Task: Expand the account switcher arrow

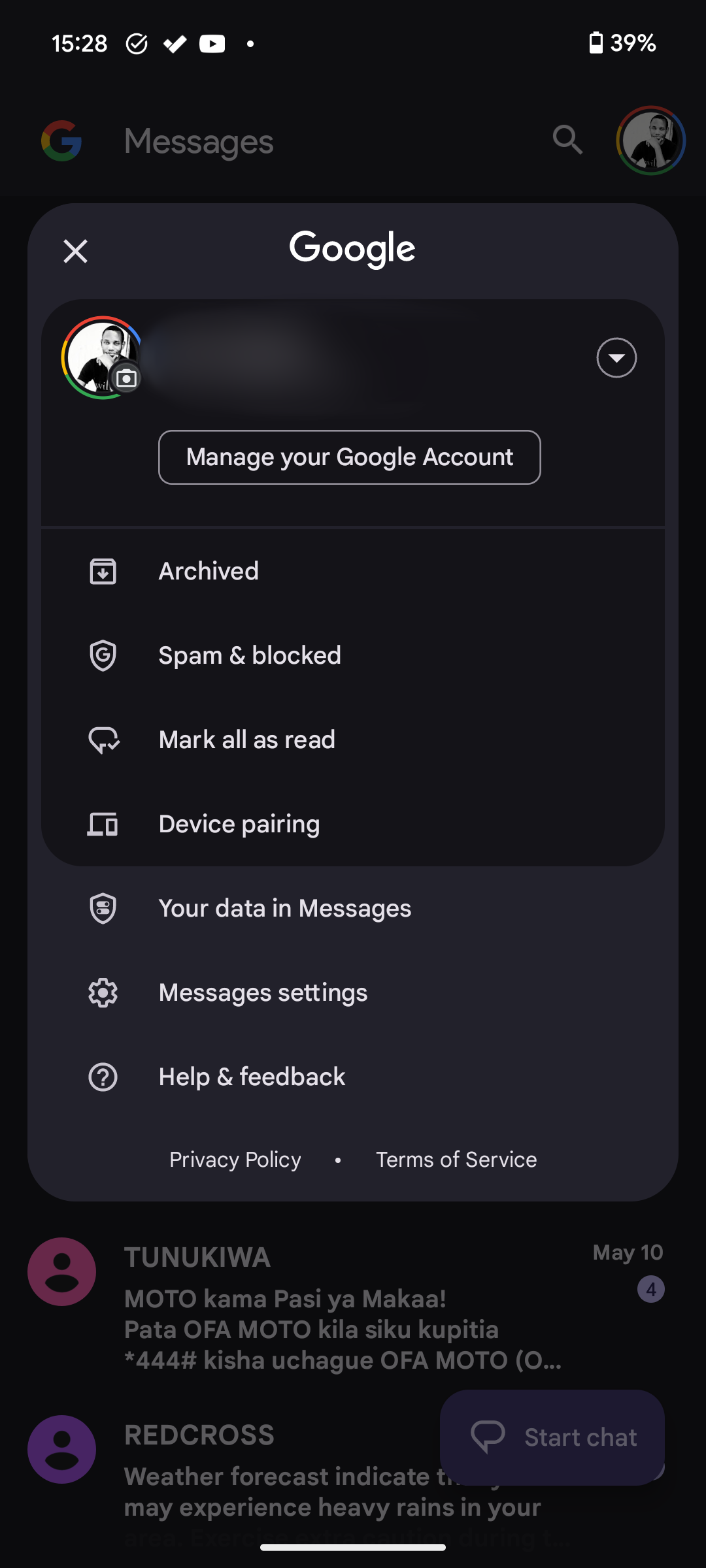Action: click(x=616, y=358)
